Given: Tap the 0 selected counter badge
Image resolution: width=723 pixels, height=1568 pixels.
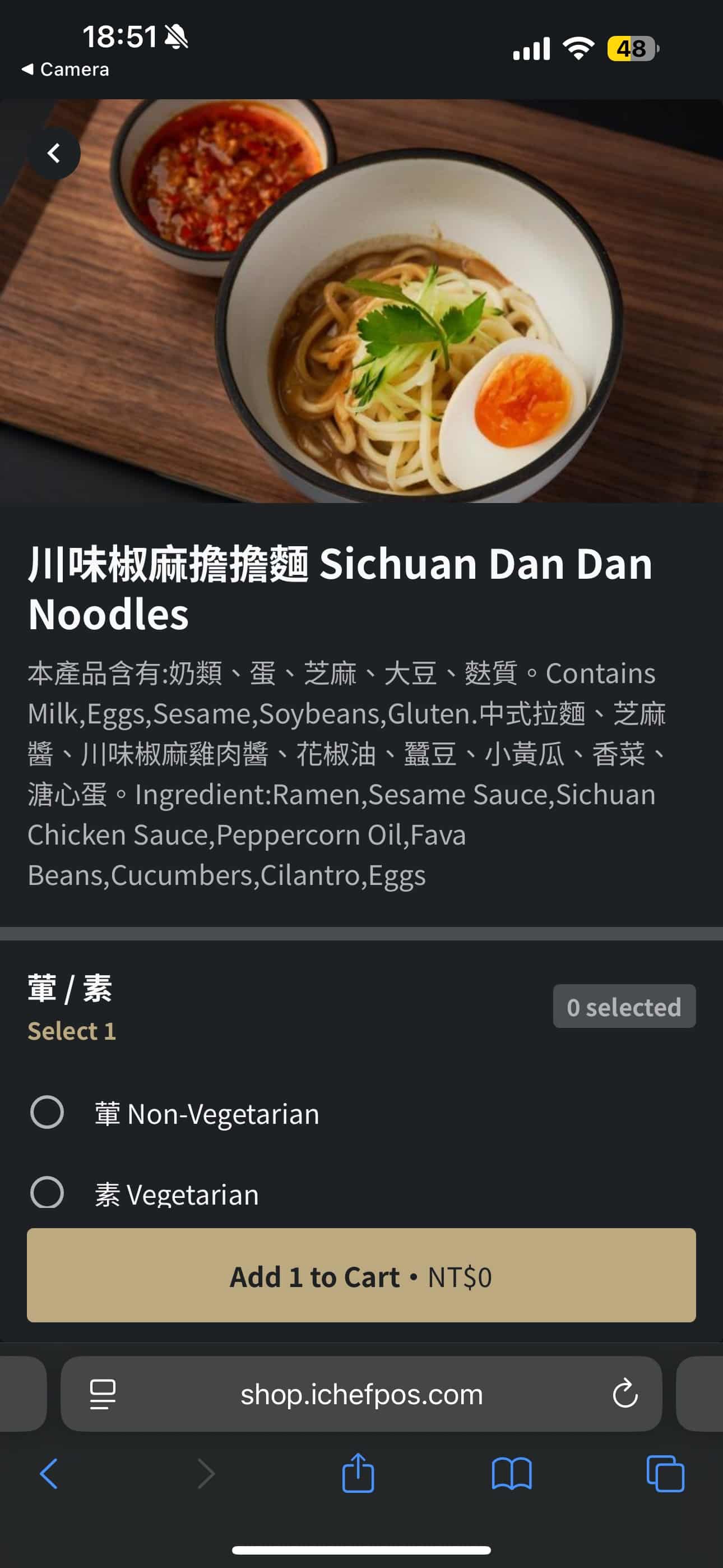Looking at the screenshot, I should [x=624, y=1006].
